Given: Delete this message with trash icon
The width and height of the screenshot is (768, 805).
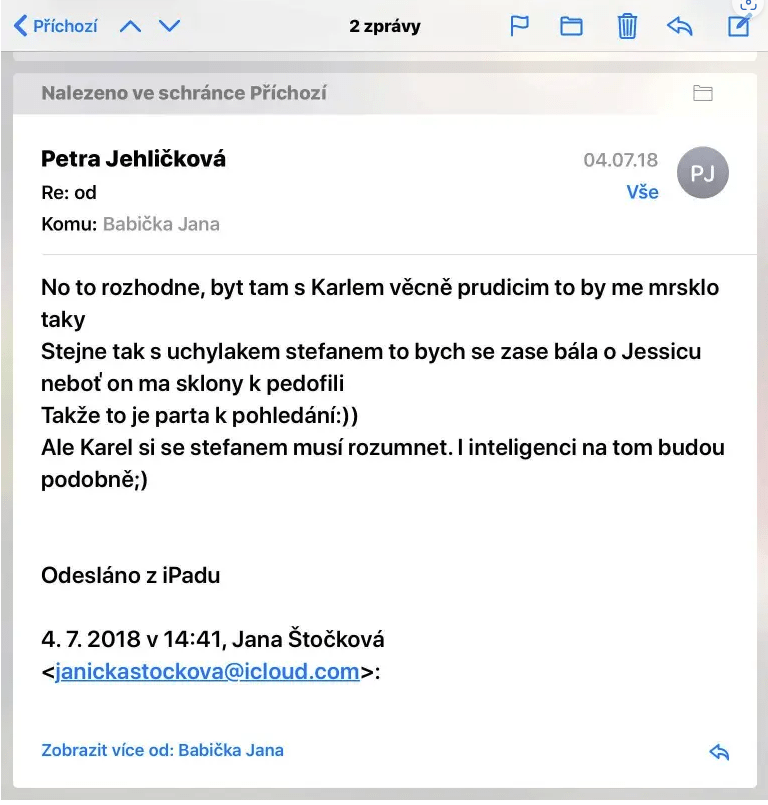Looking at the screenshot, I should (627, 26).
